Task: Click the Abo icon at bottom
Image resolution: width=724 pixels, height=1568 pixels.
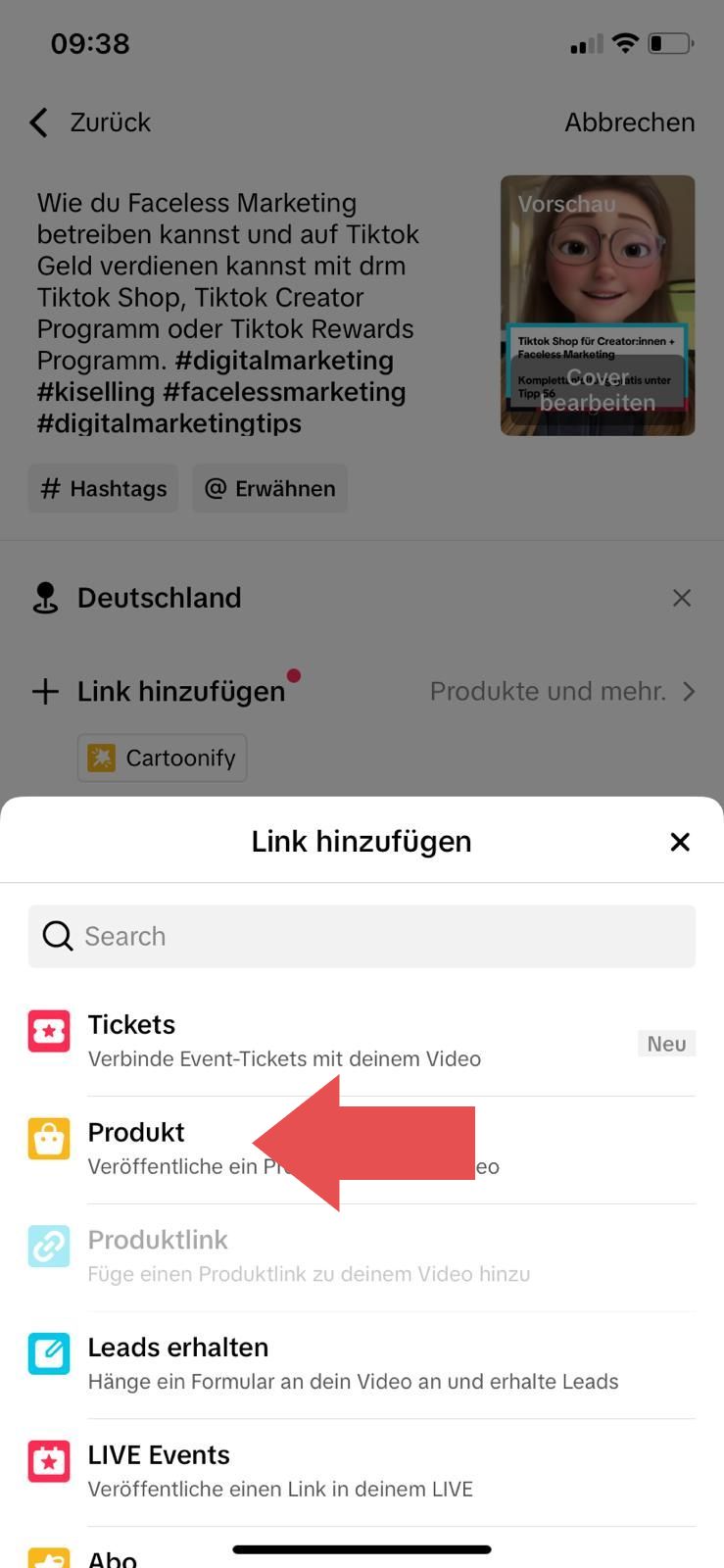Action: tap(49, 1558)
